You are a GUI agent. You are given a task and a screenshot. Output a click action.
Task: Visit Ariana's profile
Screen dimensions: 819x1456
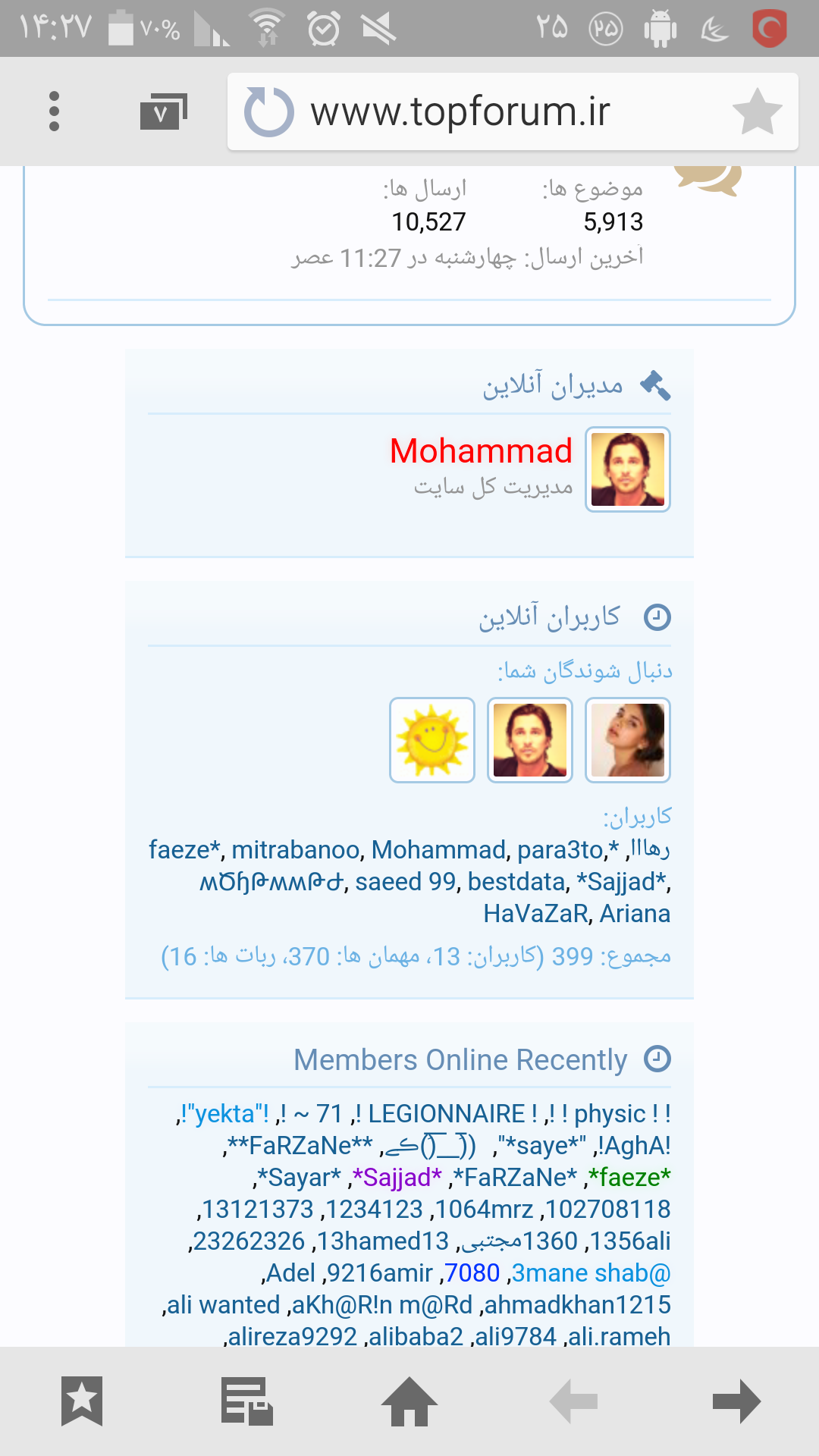click(635, 914)
